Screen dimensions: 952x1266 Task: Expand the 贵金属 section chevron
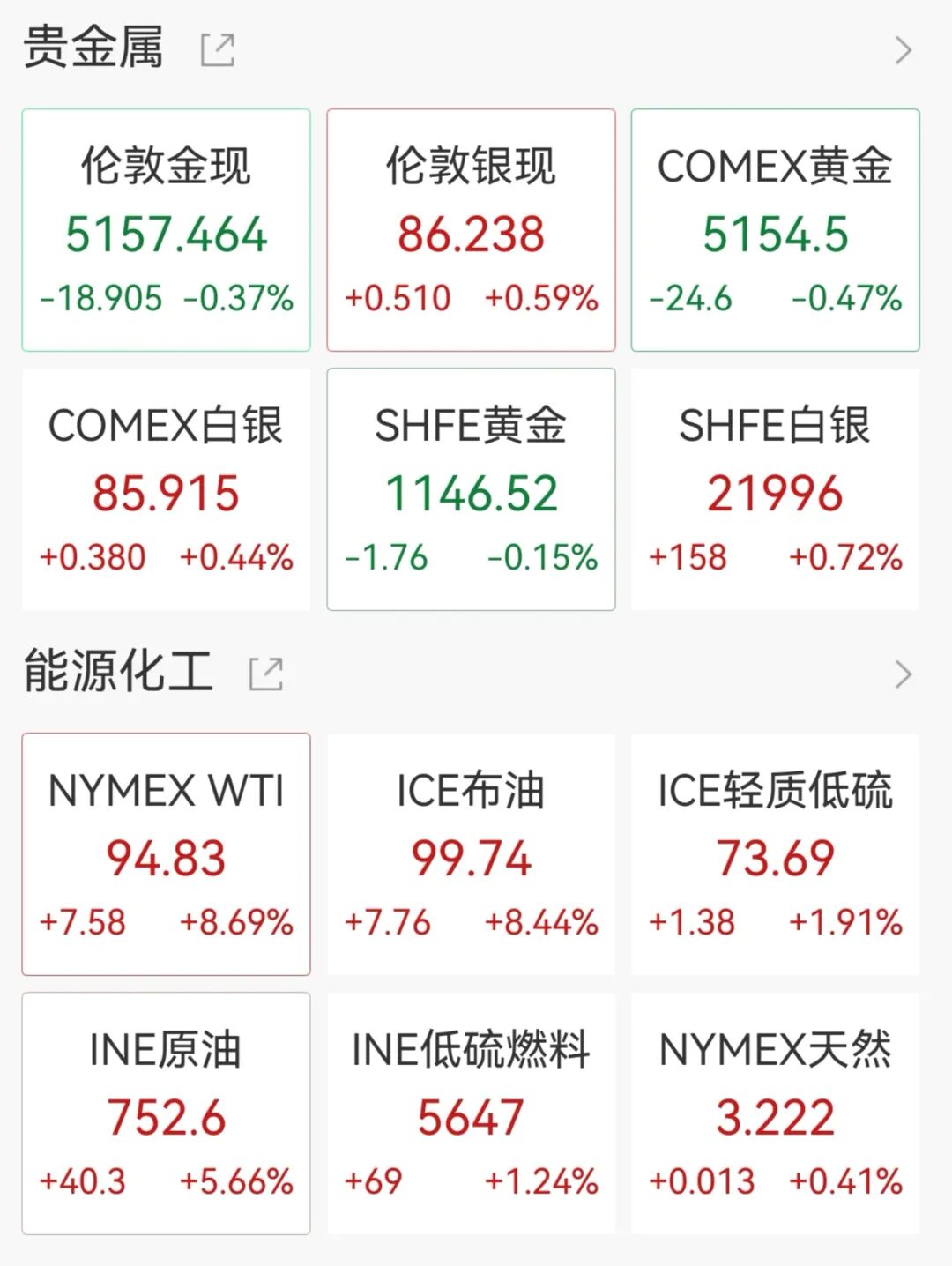903,50
